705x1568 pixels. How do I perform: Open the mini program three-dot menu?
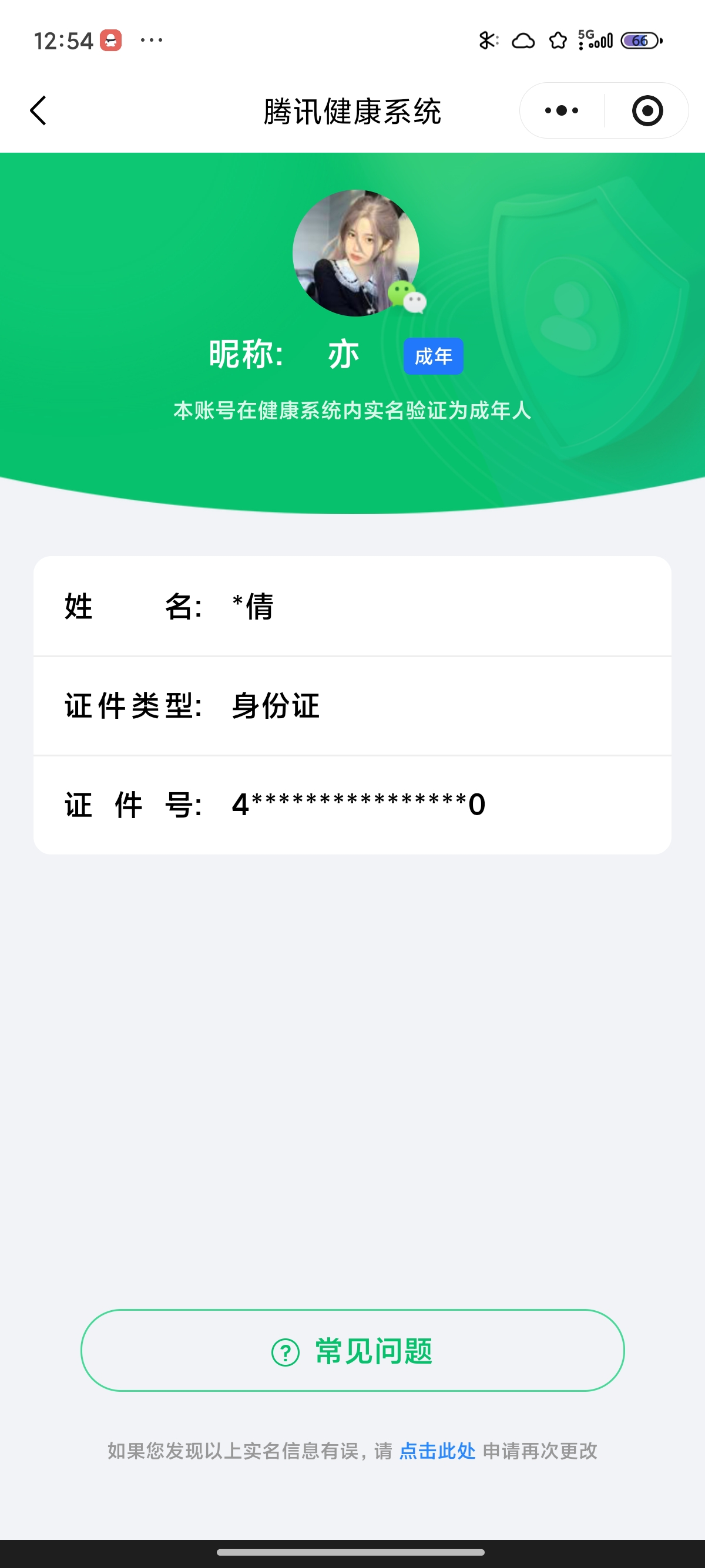561,111
